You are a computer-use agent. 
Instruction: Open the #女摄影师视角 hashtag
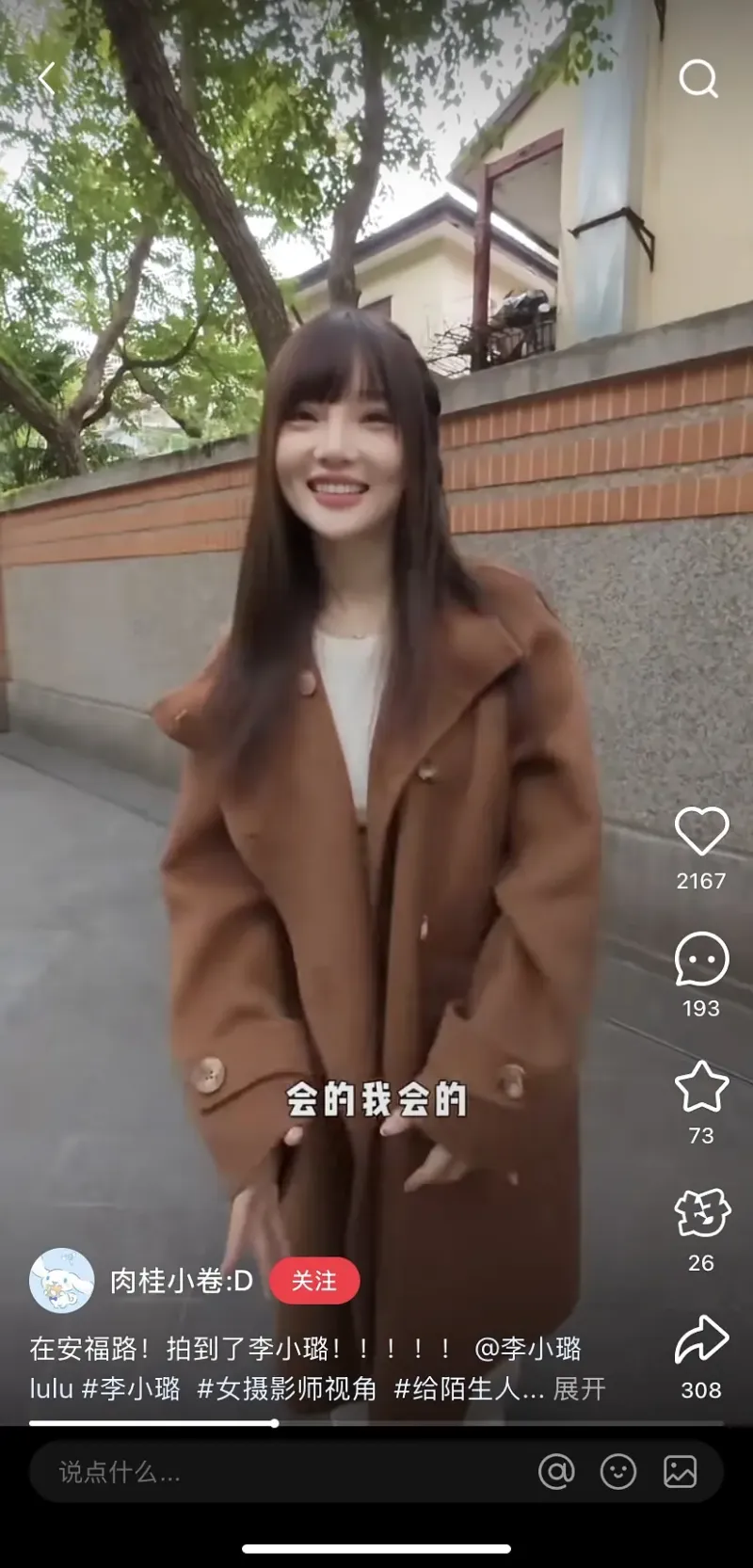287,1389
